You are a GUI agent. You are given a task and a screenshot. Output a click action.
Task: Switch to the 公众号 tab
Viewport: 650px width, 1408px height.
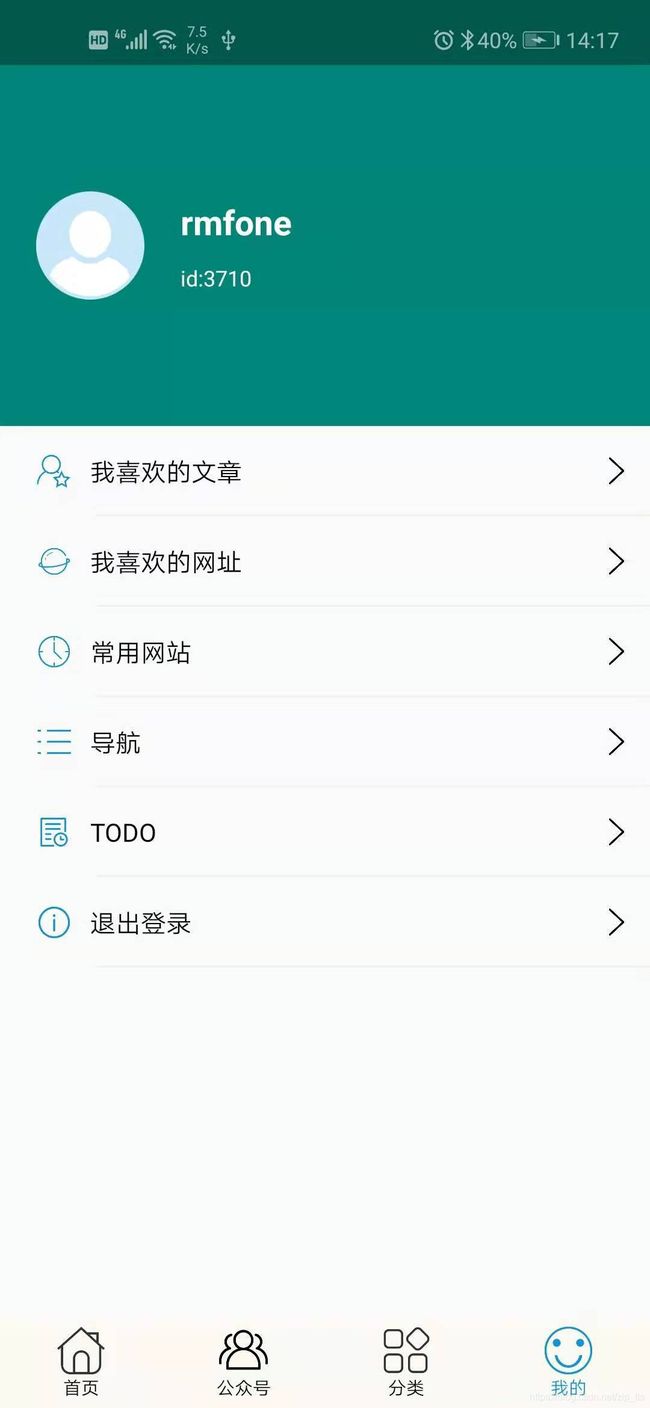pyautogui.click(x=243, y=1362)
